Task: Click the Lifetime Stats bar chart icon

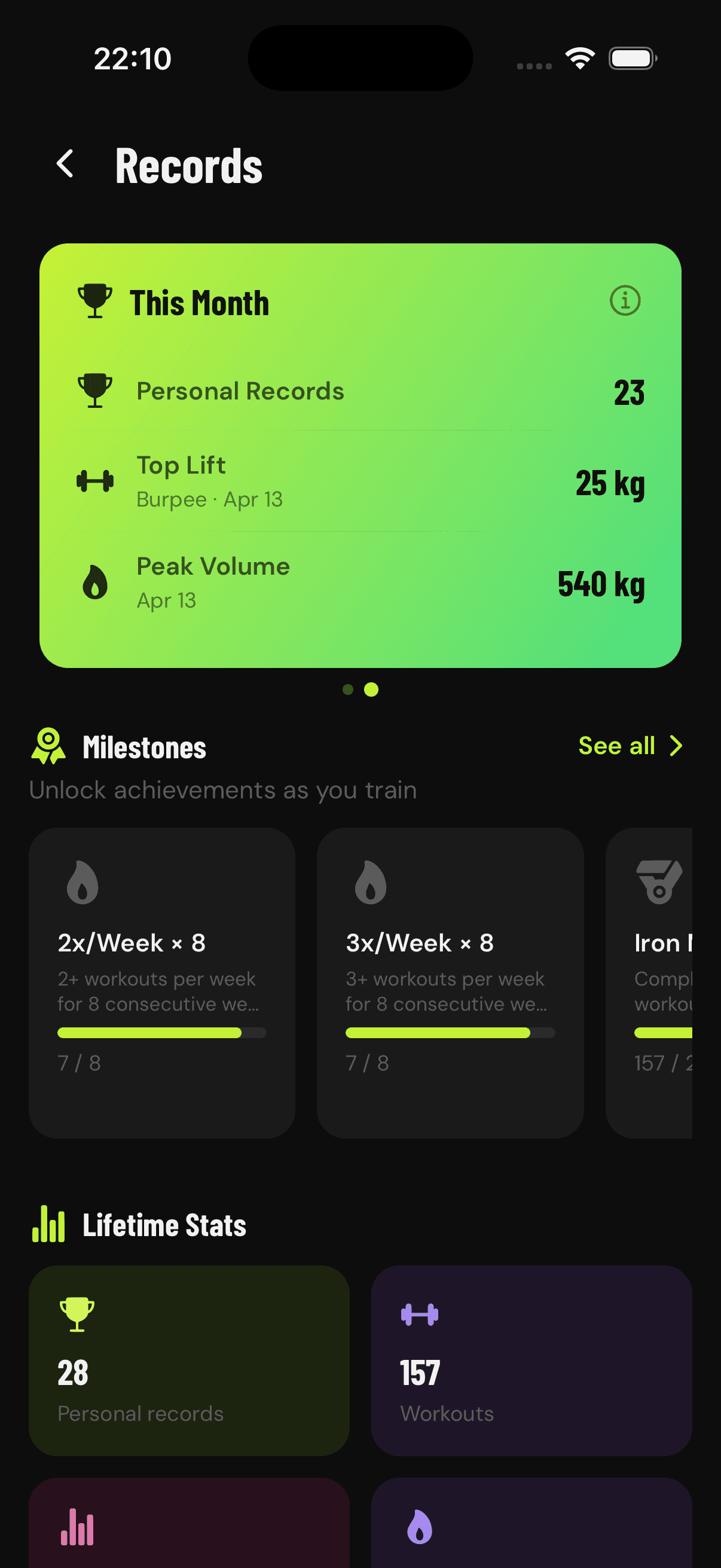Action: pyautogui.click(x=48, y=1224)
